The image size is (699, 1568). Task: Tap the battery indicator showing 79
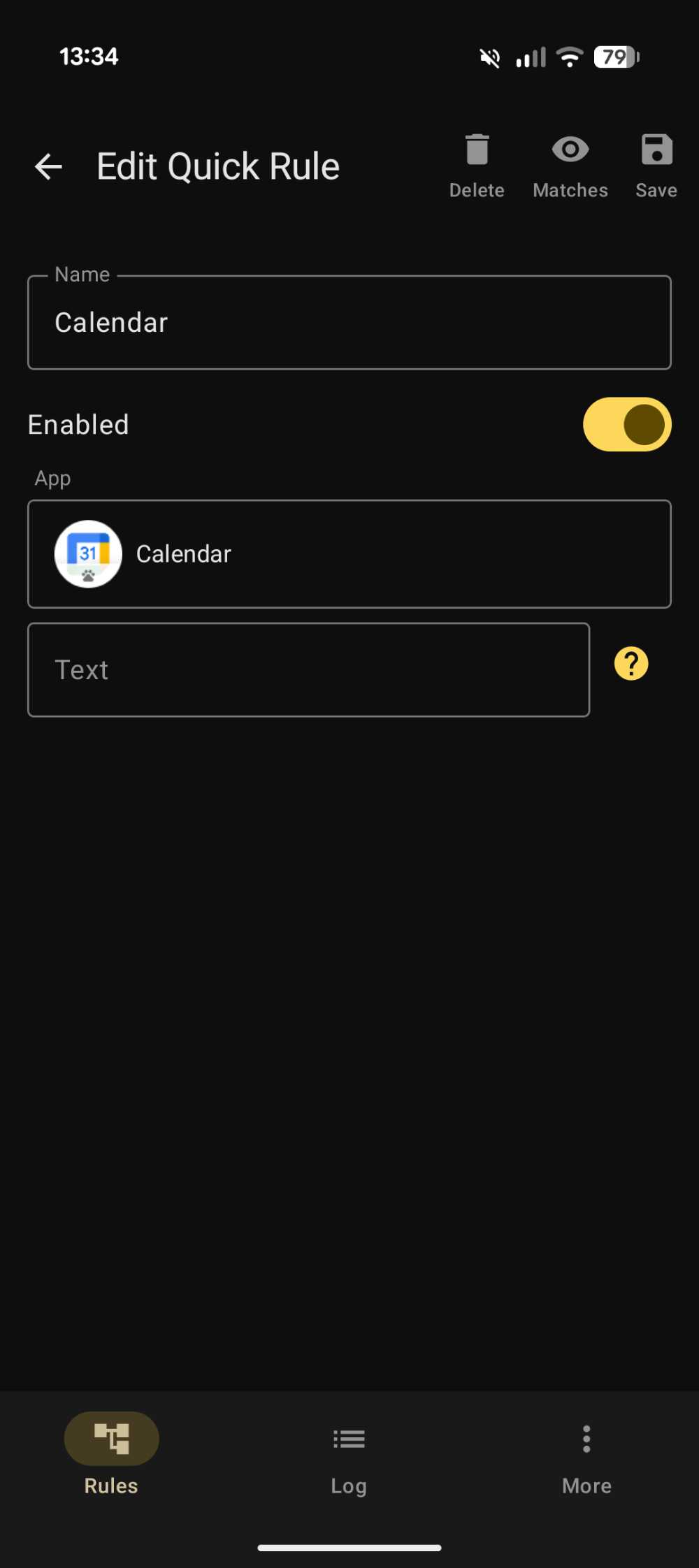click(x=616, y=57)
